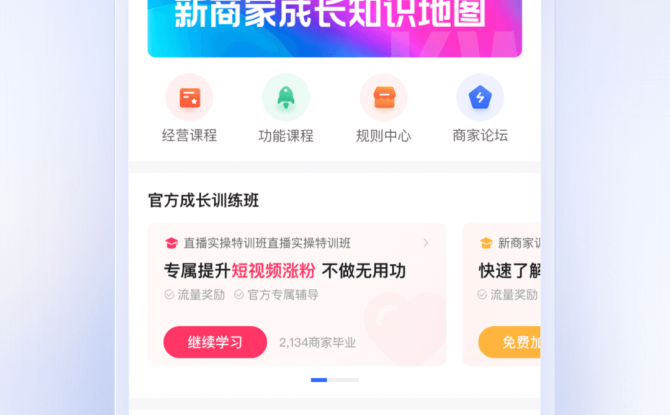Image resolution: width=670 pixels, height=415 pixels.
Task: Open 直播实操特训班 card chevron
Action: click(426, 243)
